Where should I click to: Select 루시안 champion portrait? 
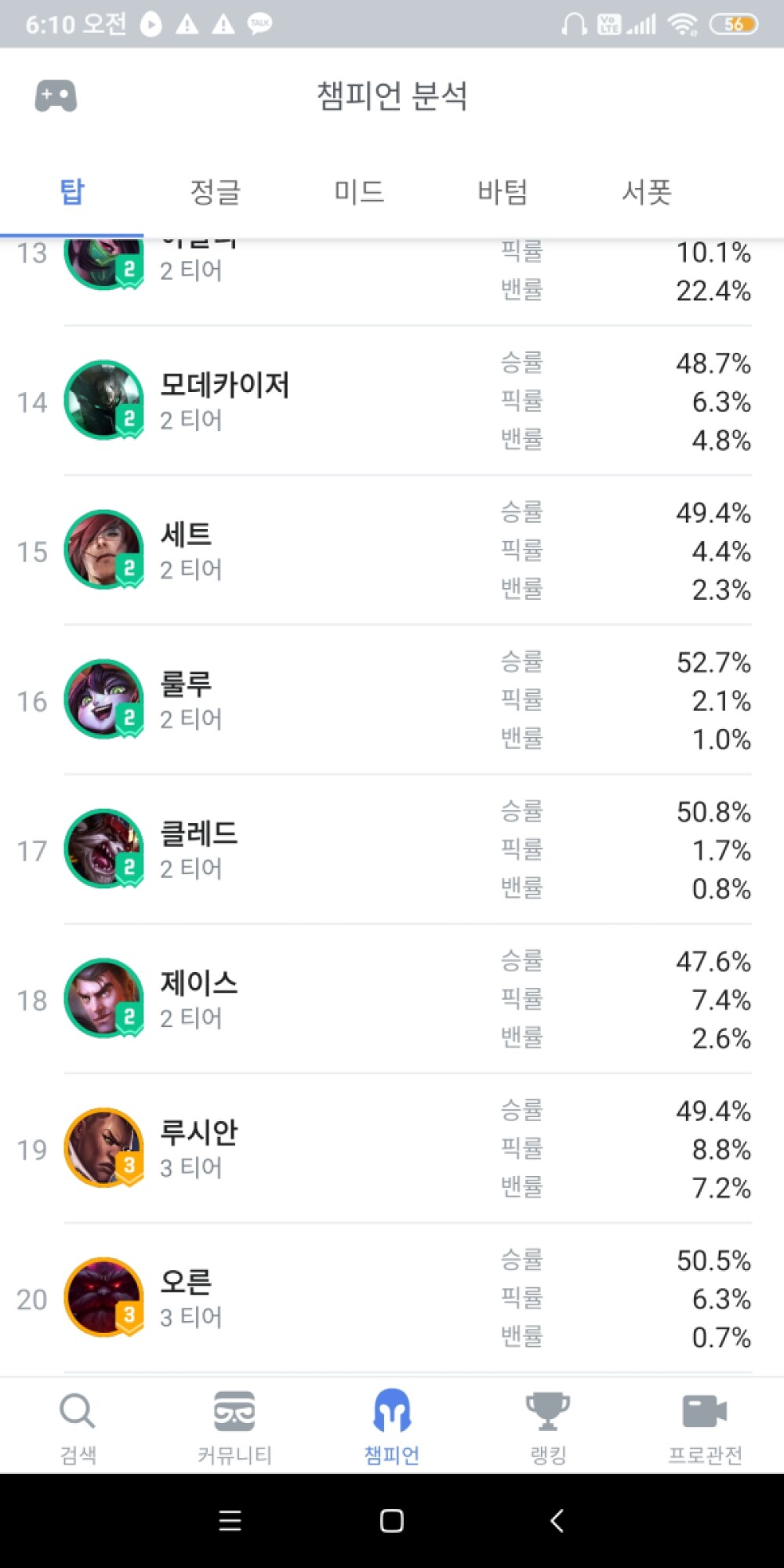(x=103, y=1149)
